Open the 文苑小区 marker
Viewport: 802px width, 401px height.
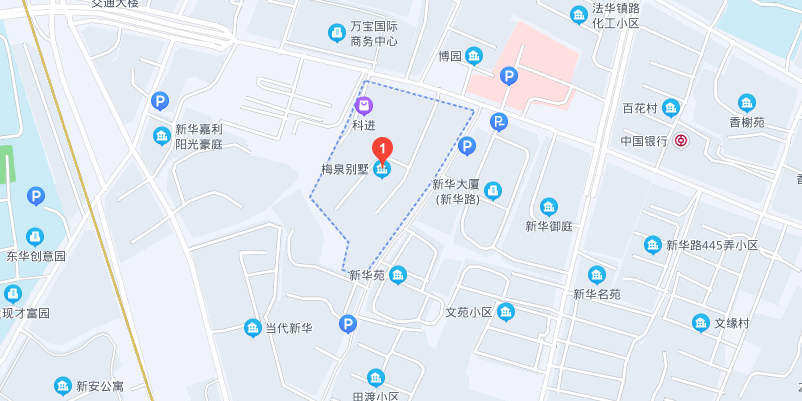tap(506, 312)
